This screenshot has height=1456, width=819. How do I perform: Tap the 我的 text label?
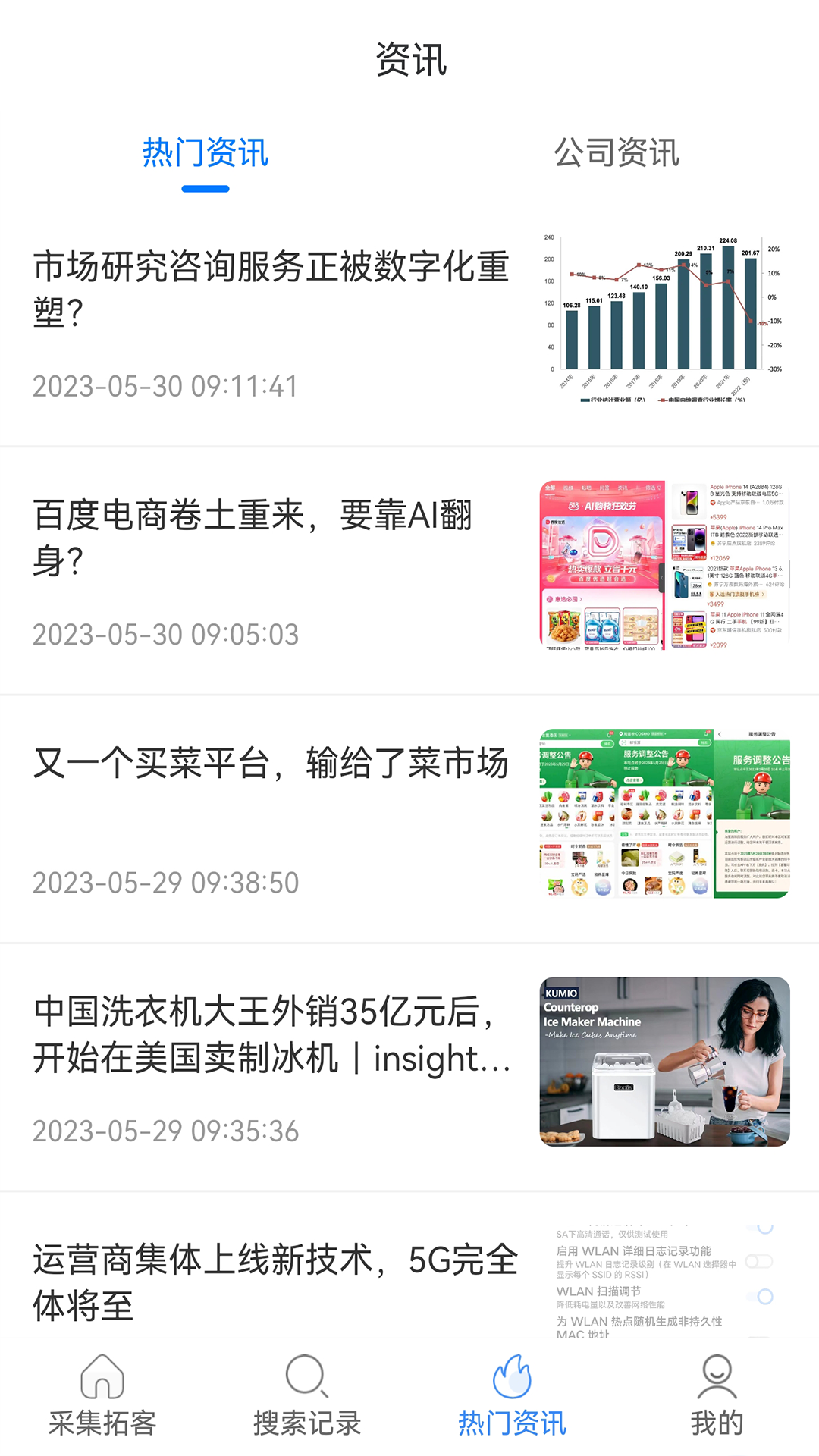[x=716, y=1423]
